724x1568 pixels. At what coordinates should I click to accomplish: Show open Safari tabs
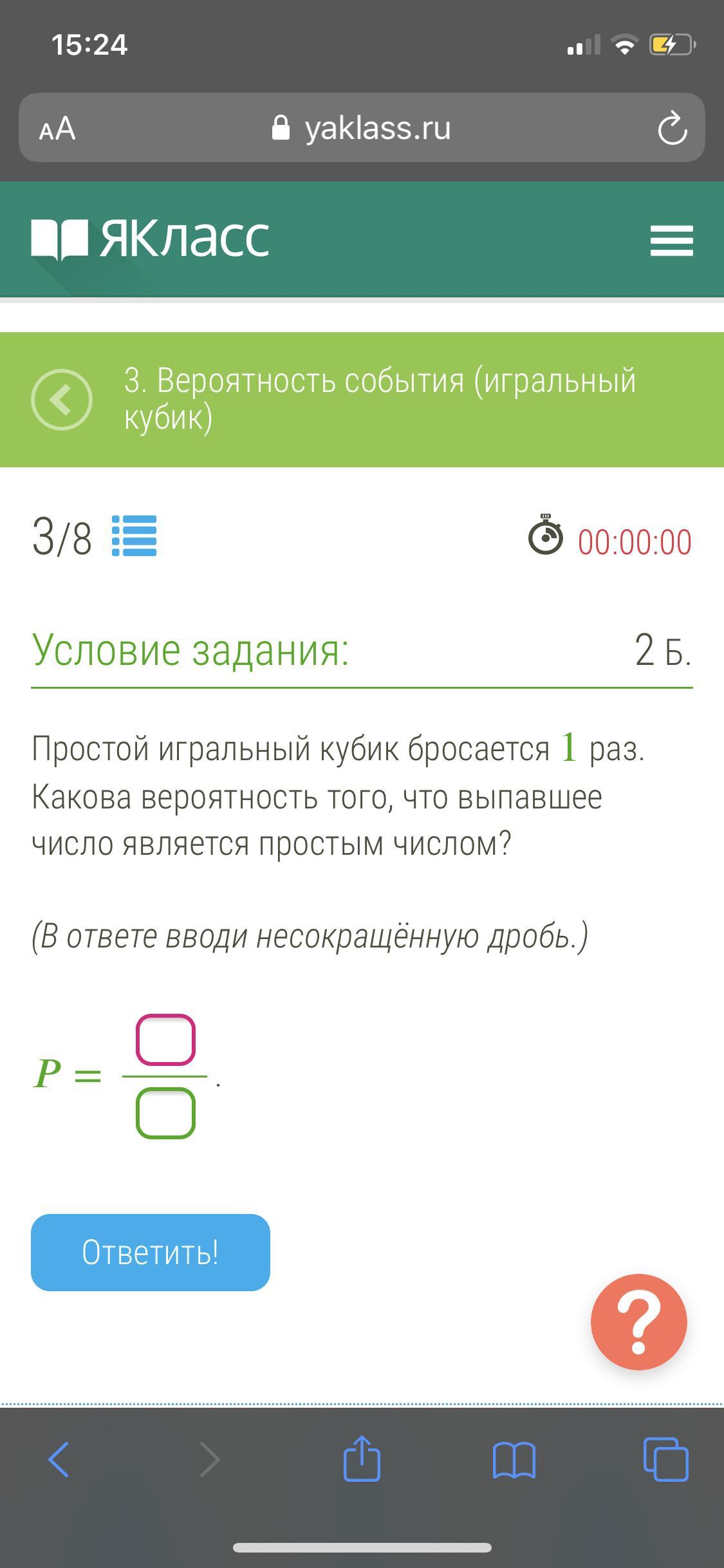[665, 1459]
